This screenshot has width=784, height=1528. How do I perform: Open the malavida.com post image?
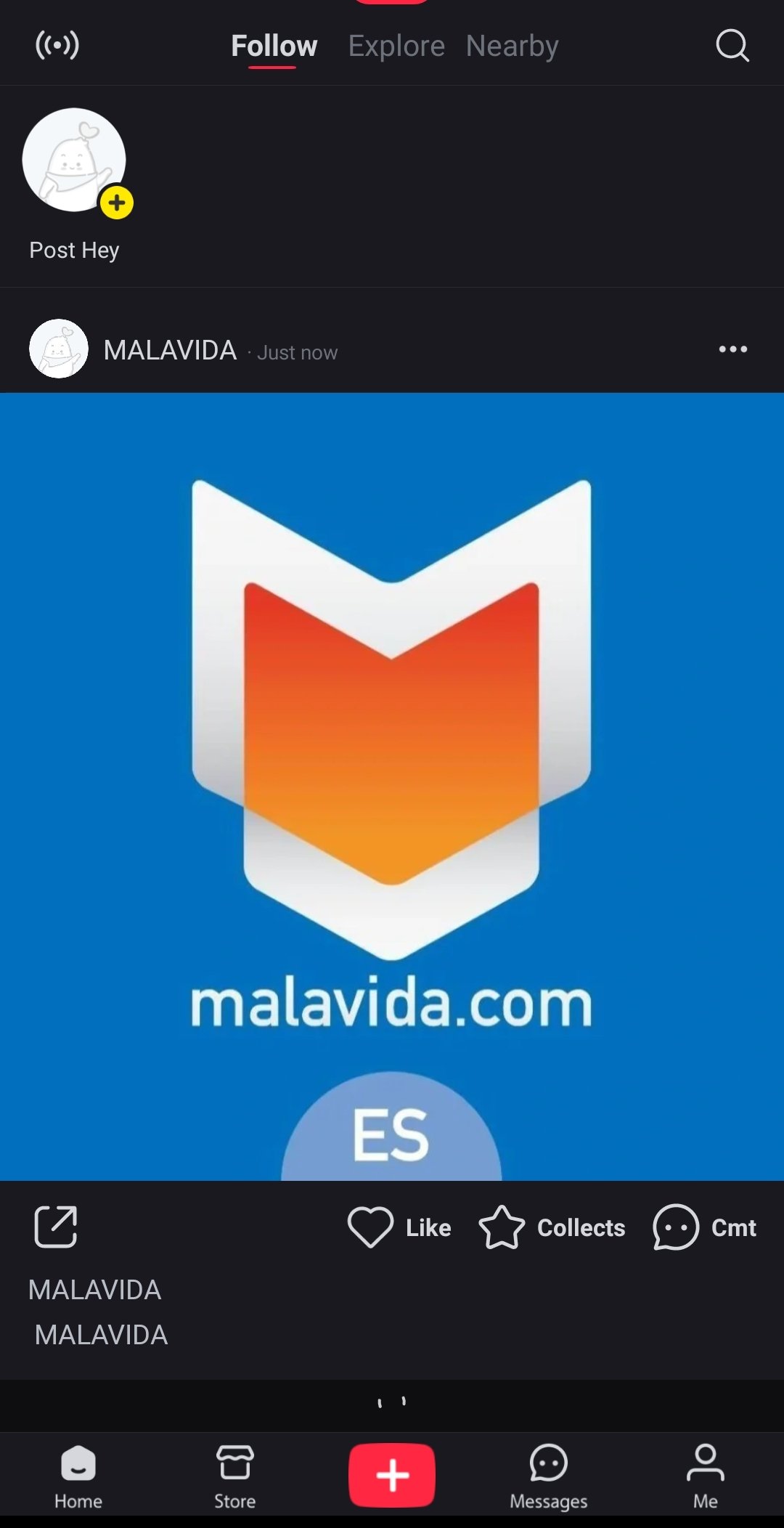coord(392,787)
